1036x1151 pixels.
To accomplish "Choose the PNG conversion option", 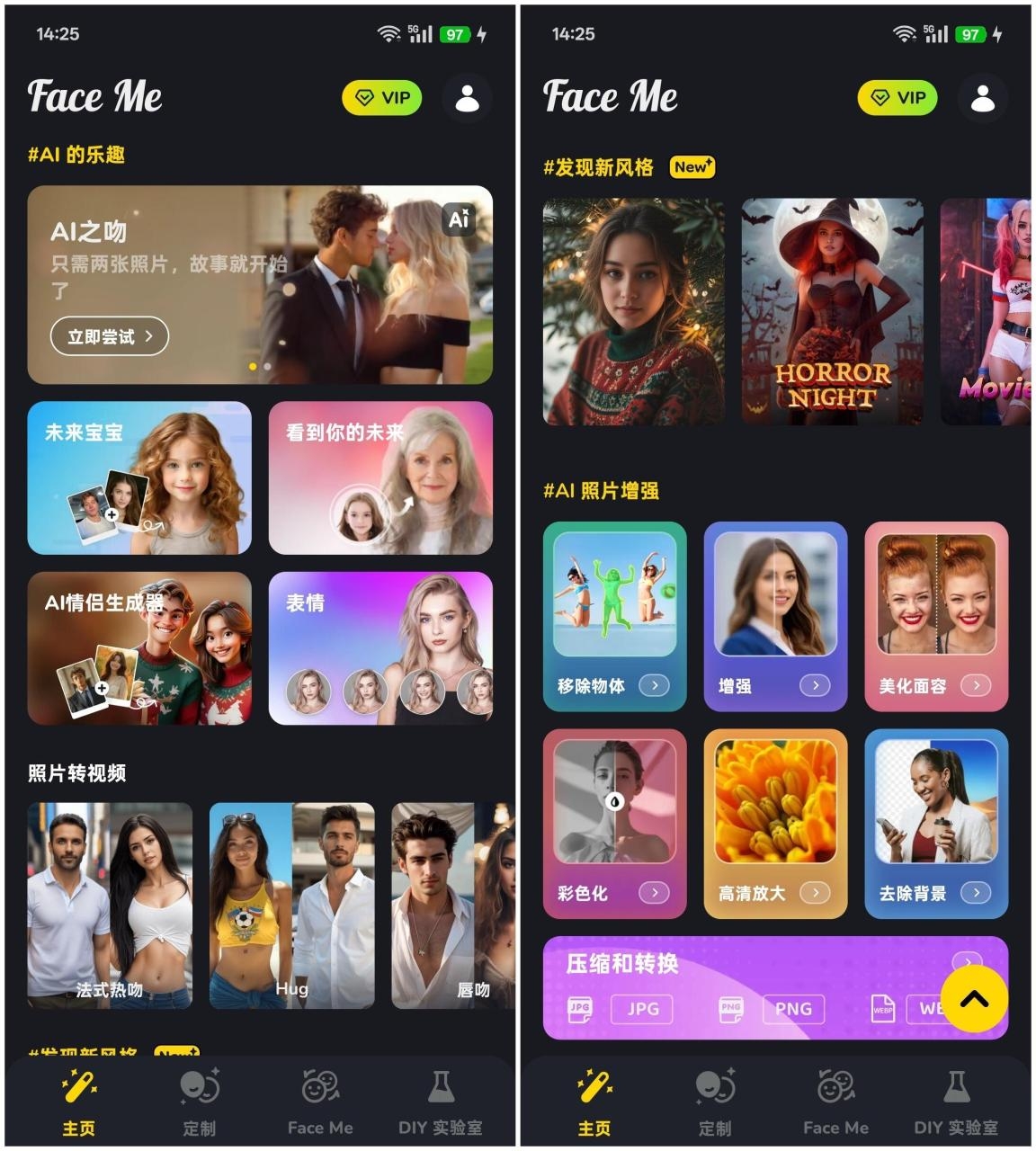I will click(792, 1009).
